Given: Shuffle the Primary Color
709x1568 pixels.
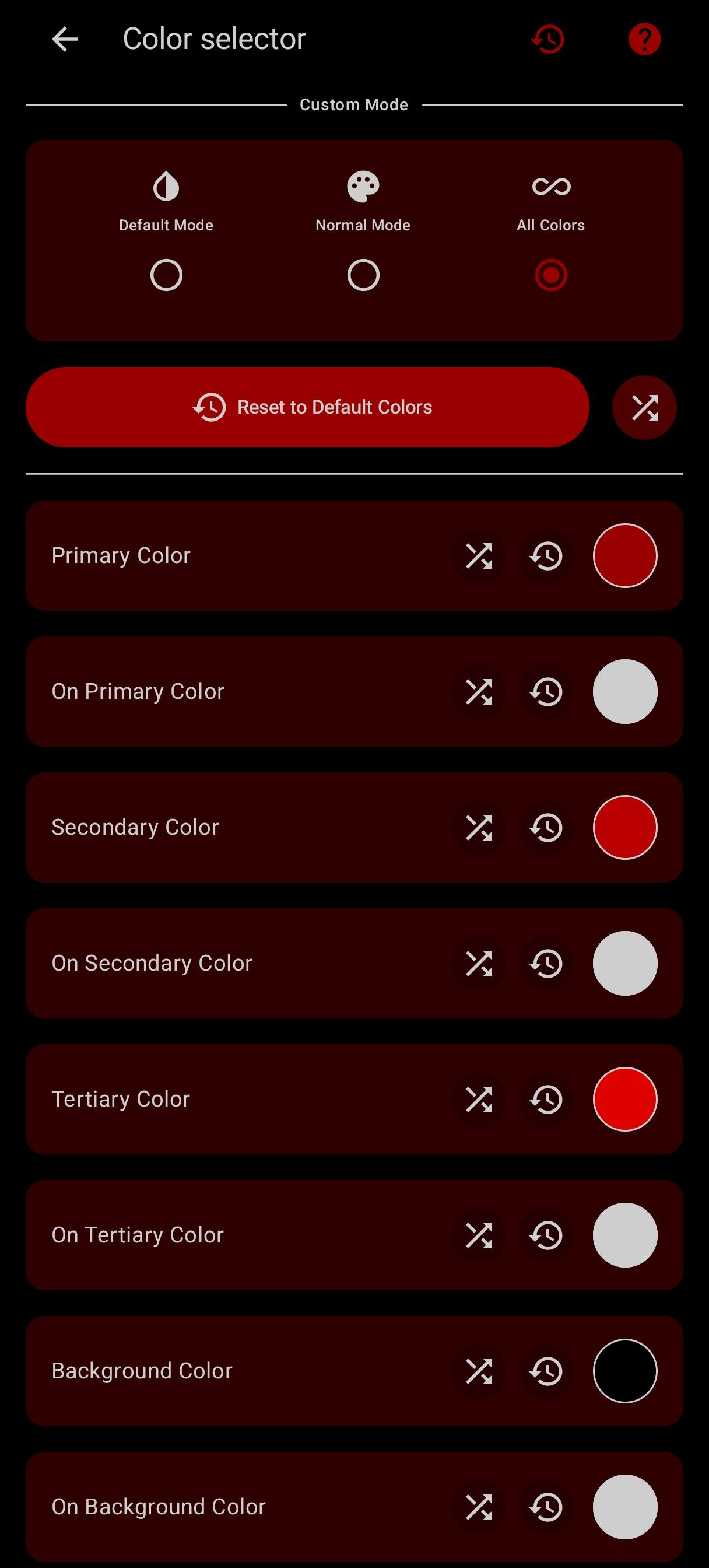Looking at the screenshot, I should [479, 556].
